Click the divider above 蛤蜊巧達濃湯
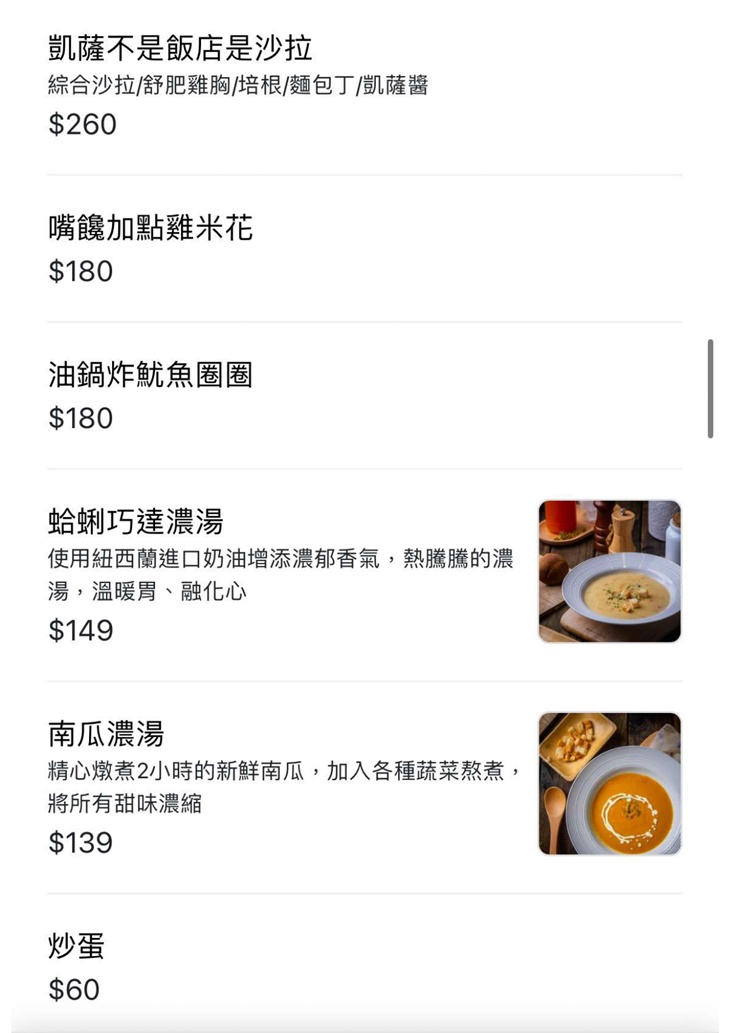Screen dimensions: 730x1033 click(x=365, y=466)
